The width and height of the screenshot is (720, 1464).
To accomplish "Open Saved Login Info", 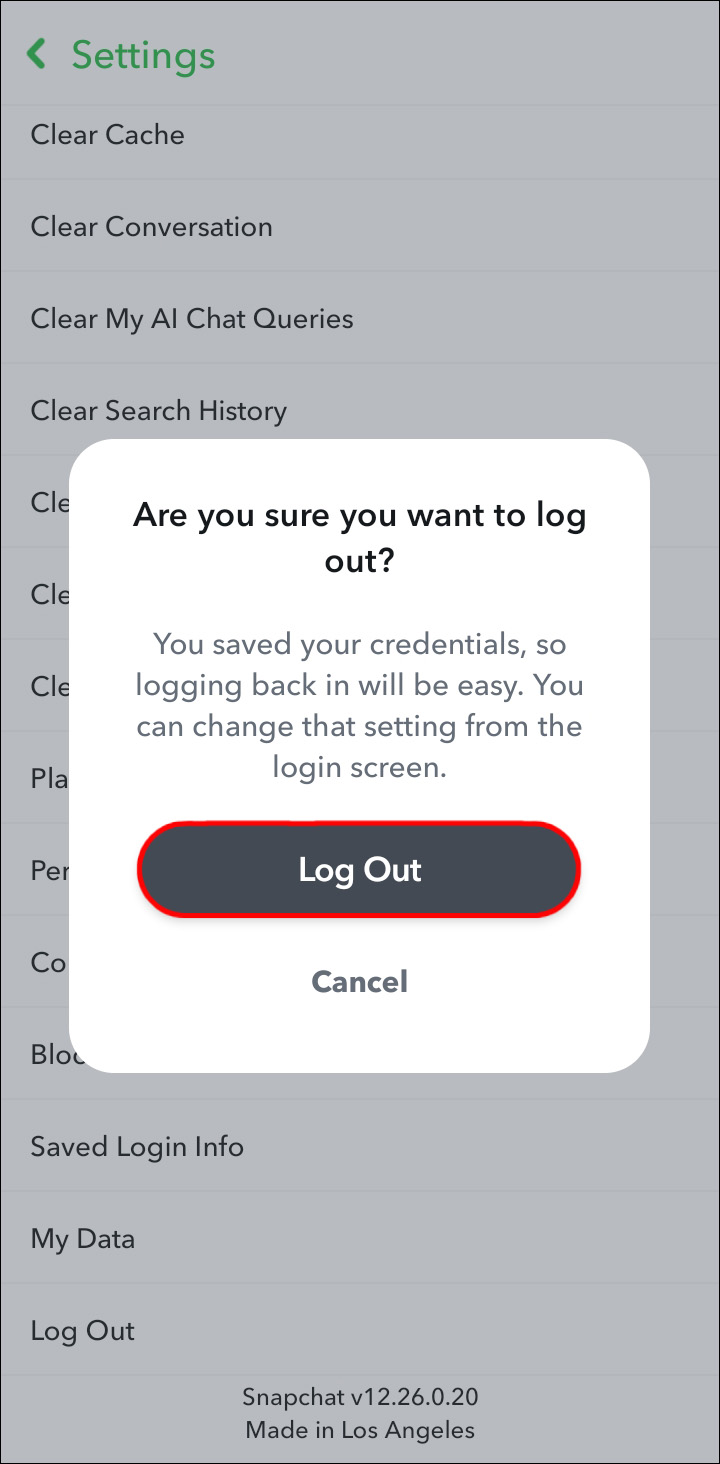I will point(137,1146).
